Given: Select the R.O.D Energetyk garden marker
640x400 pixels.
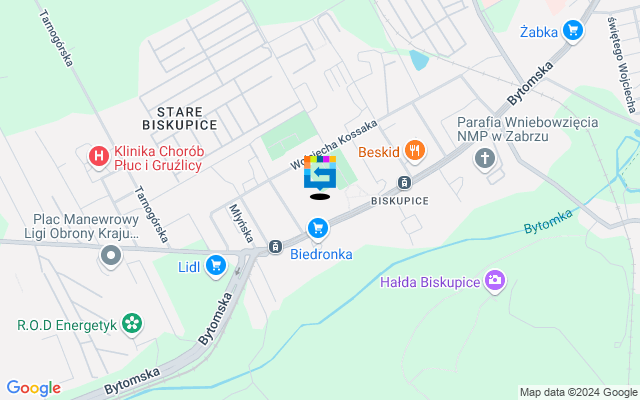Looking at the screenshot, I should (132, 324).
